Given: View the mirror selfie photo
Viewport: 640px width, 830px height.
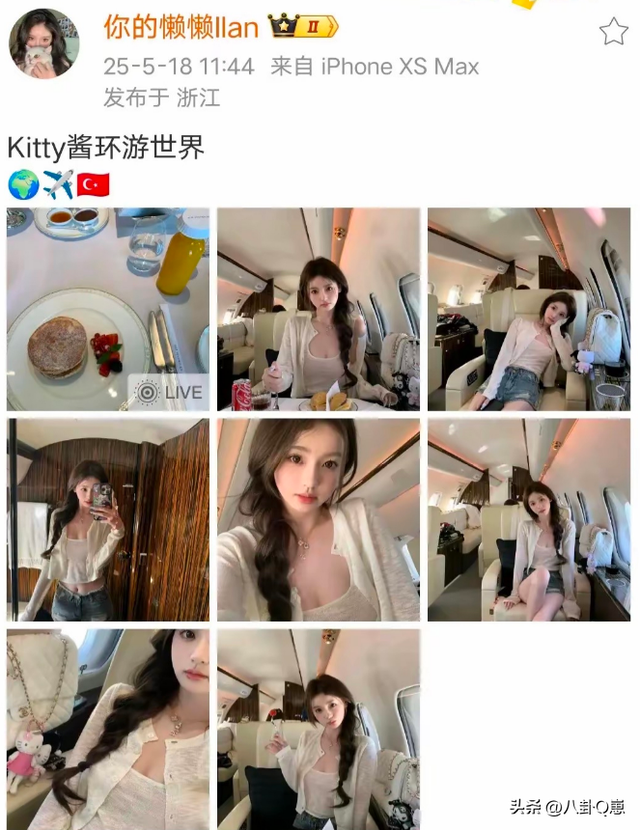Looking at the screenshot, I should click(108, 520).
